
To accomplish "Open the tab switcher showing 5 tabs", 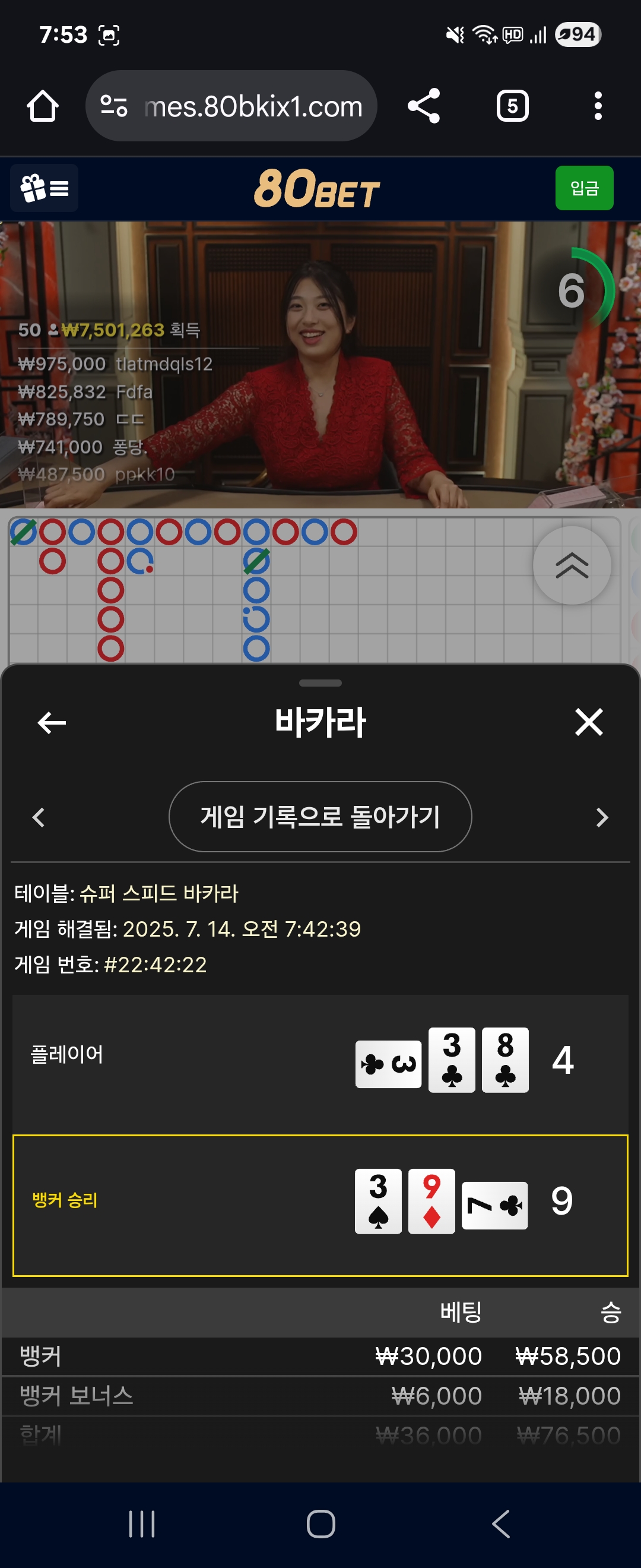I will tap(512, 106).
